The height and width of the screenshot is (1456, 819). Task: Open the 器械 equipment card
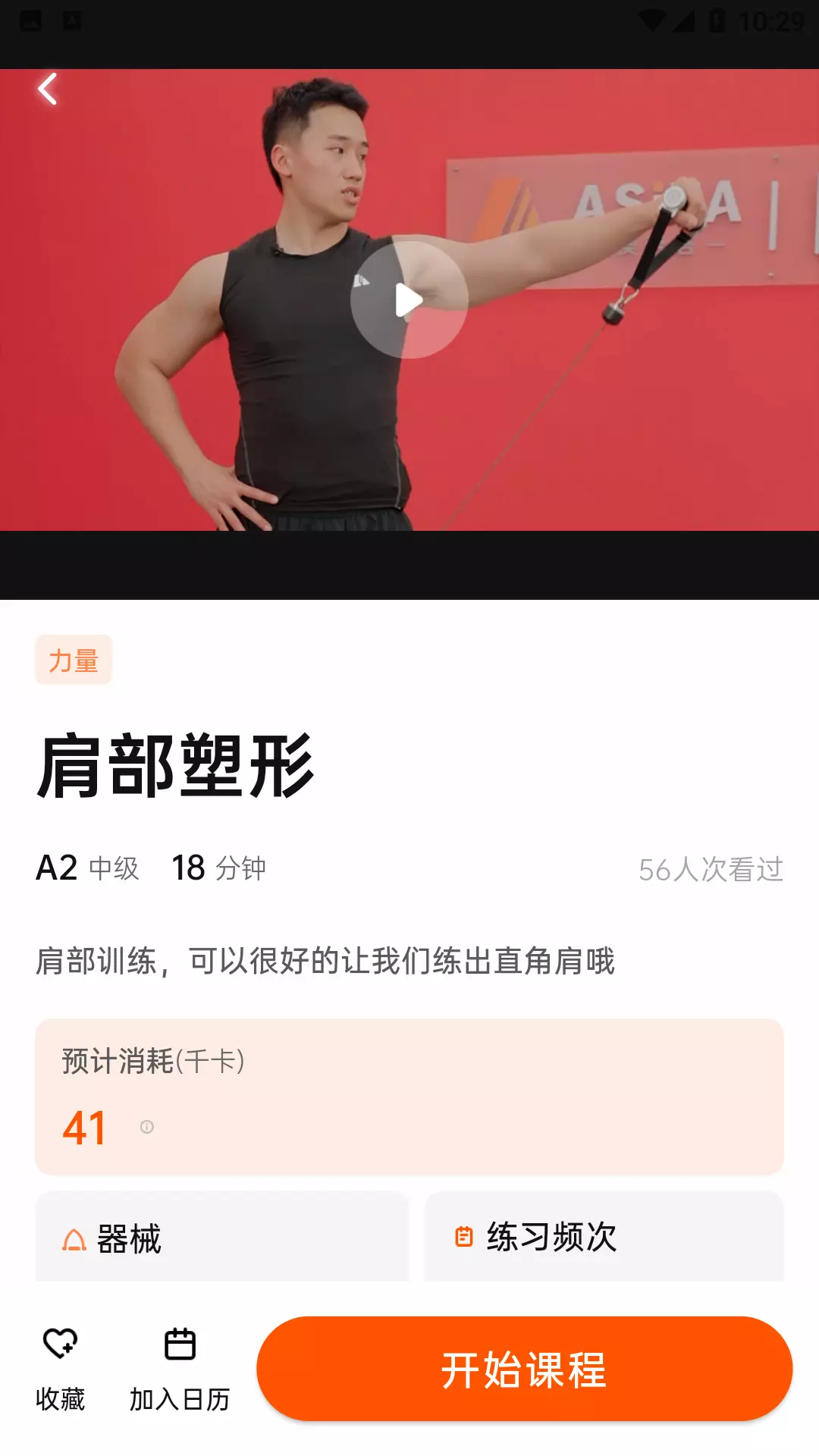222,1237
